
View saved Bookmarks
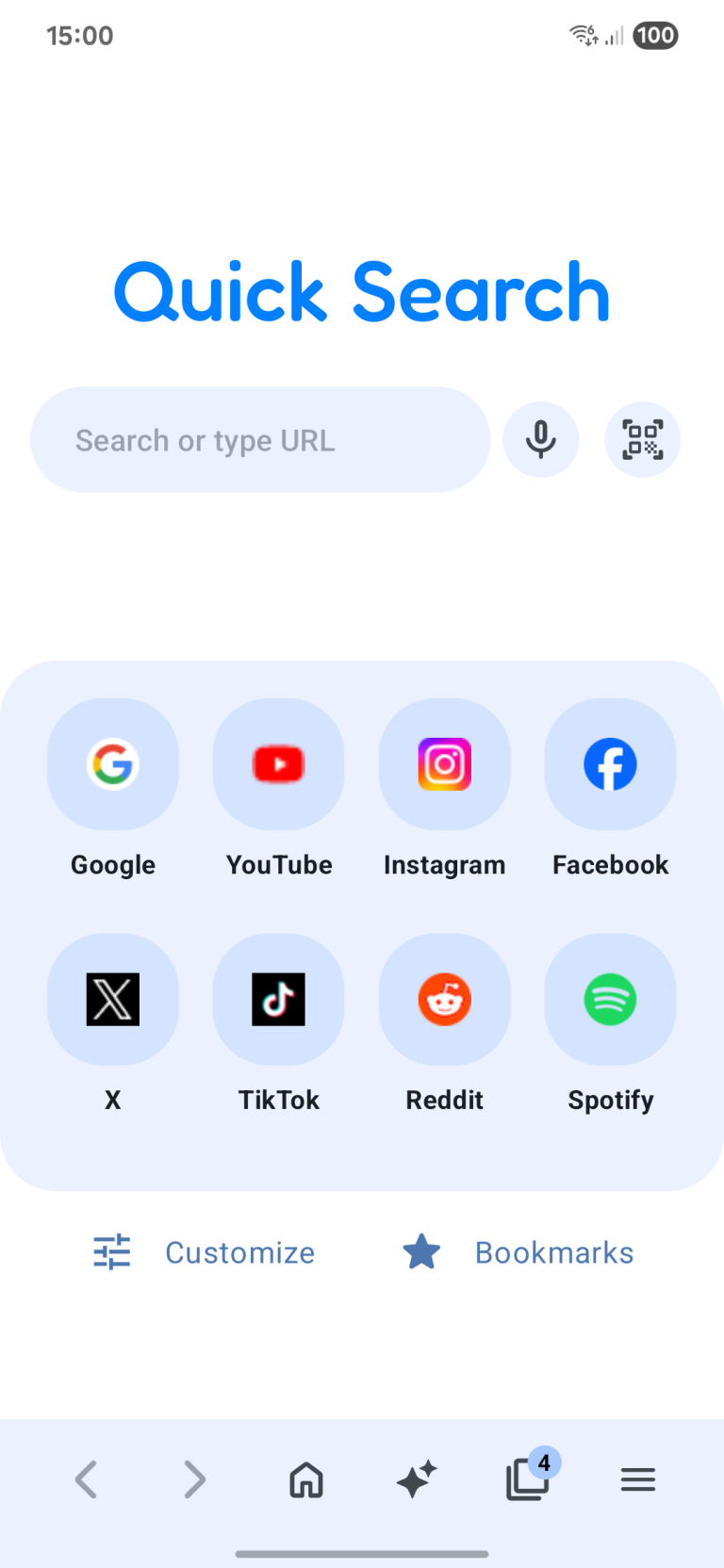click(518, 1252)
